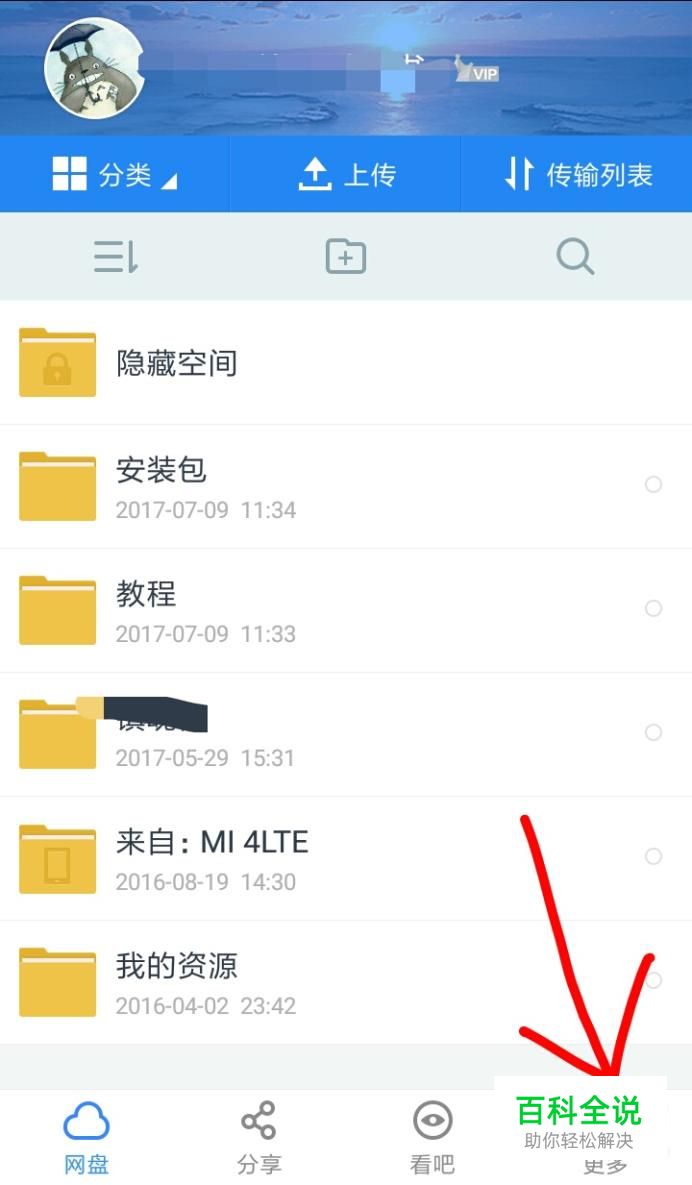Switch to the 更多 tab
Image resolution: width=692 pixels, height=1185 pixels.
(605, 1150)
